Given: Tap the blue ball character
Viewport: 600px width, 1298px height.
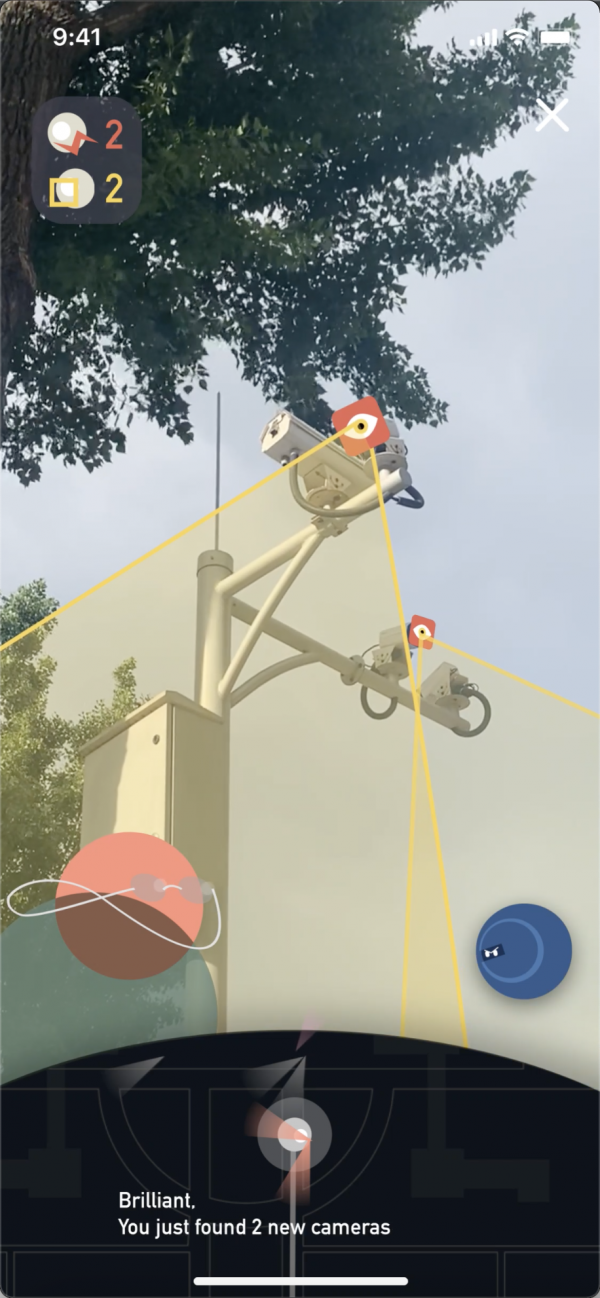Looking at the screenshot, I should (x=523, y=951).
